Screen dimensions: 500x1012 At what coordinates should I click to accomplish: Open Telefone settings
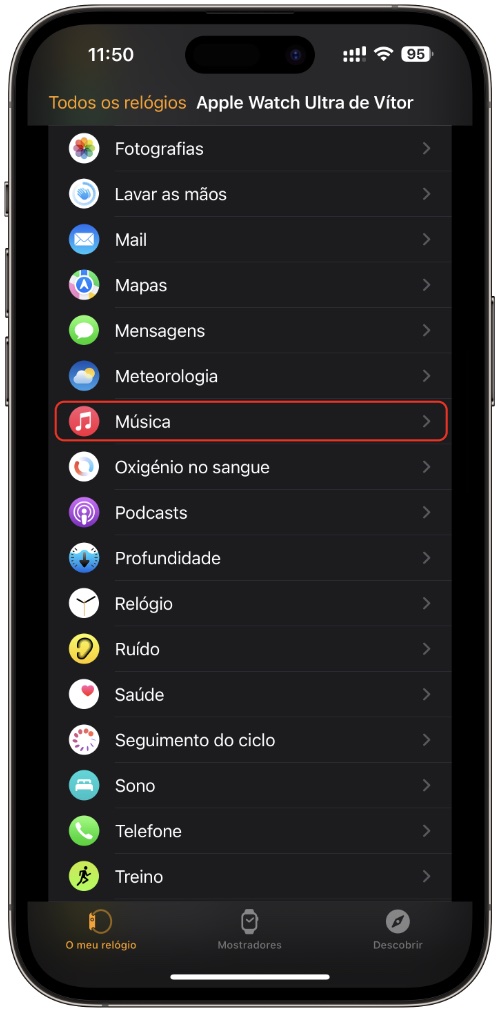(250, 831)
